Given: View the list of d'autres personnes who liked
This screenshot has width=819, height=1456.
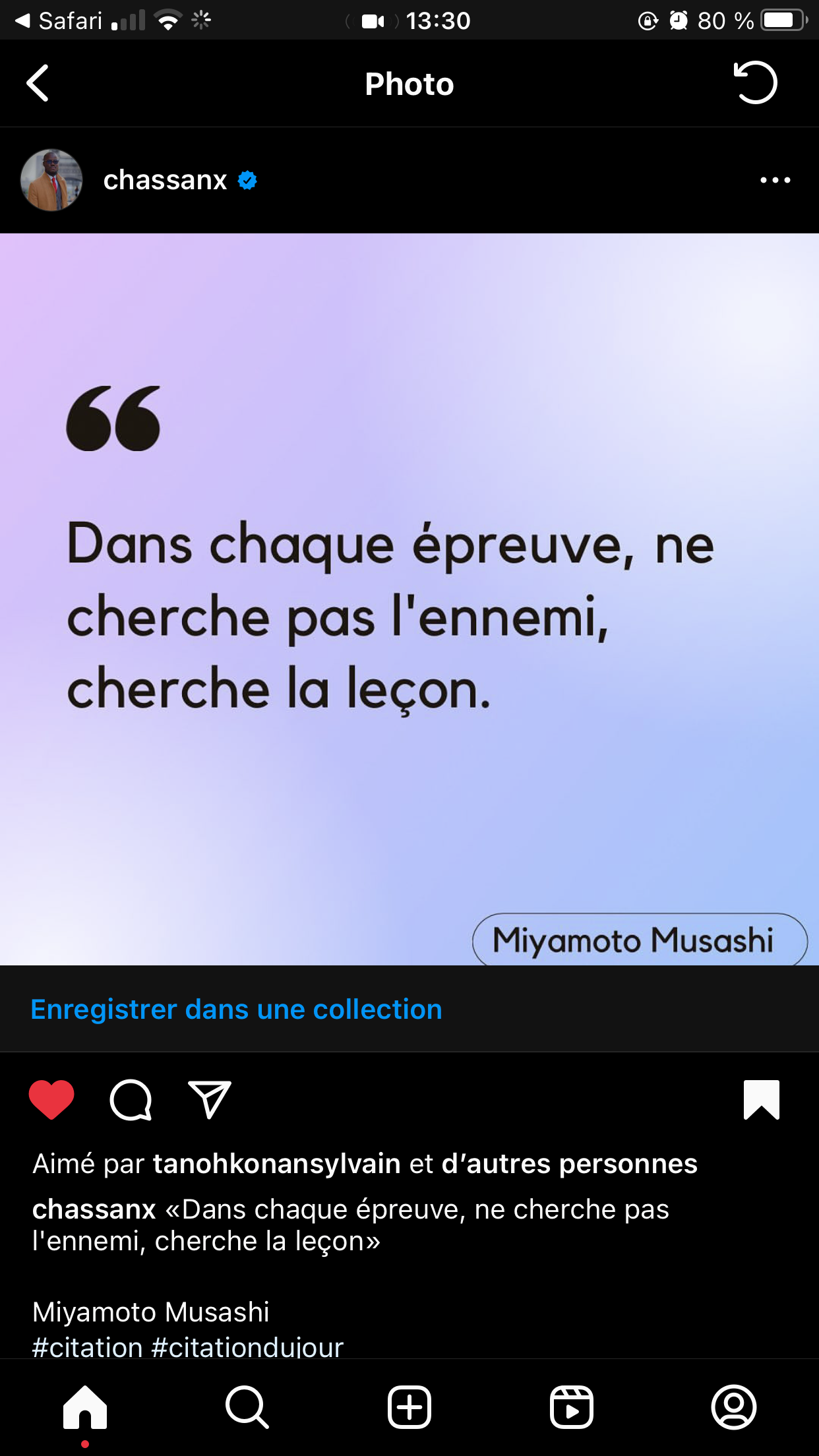Looking at the screenshot, I should 569,1164.
